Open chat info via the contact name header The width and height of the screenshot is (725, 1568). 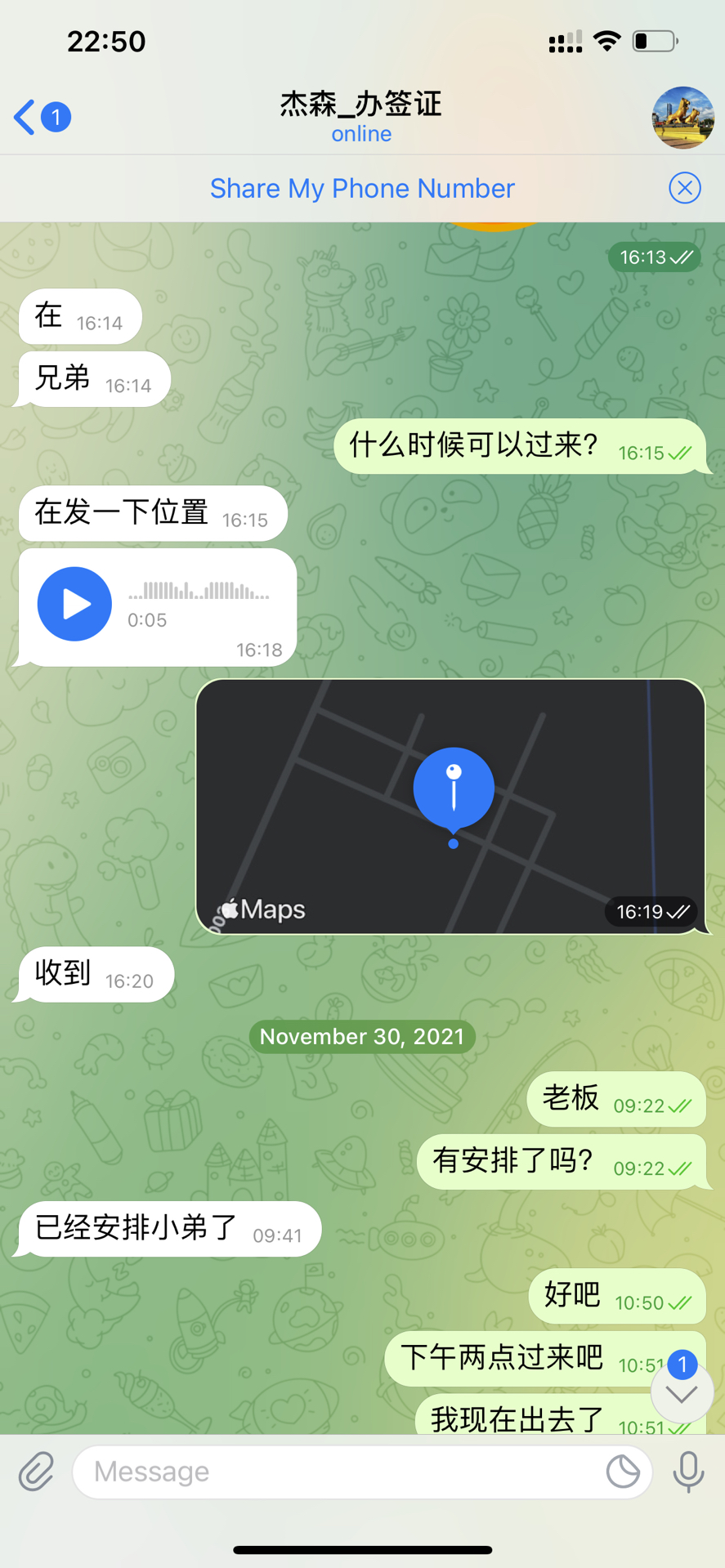tap(361, 117)
